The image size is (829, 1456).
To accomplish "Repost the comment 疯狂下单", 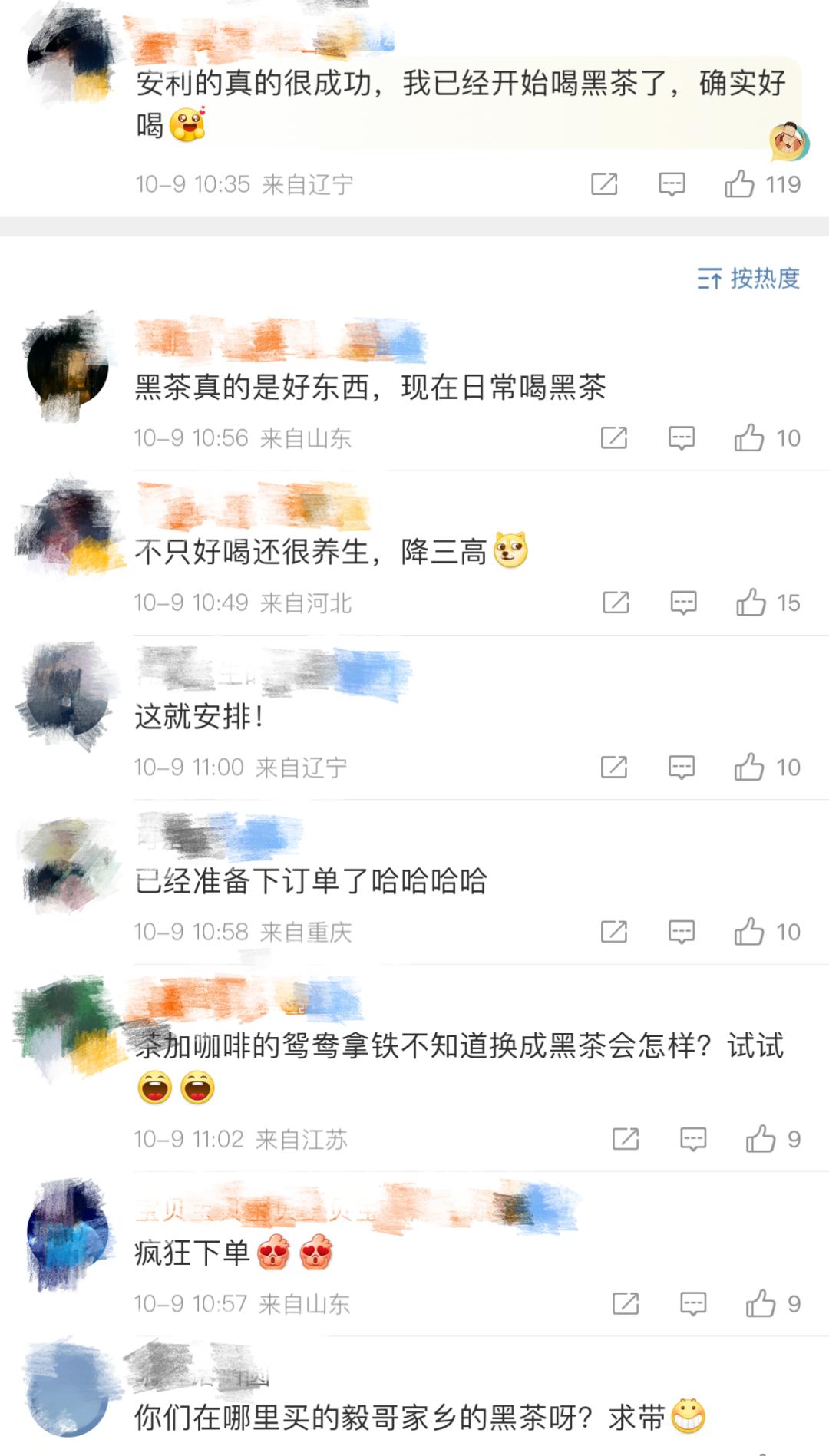I will [x=626, y=1303].
